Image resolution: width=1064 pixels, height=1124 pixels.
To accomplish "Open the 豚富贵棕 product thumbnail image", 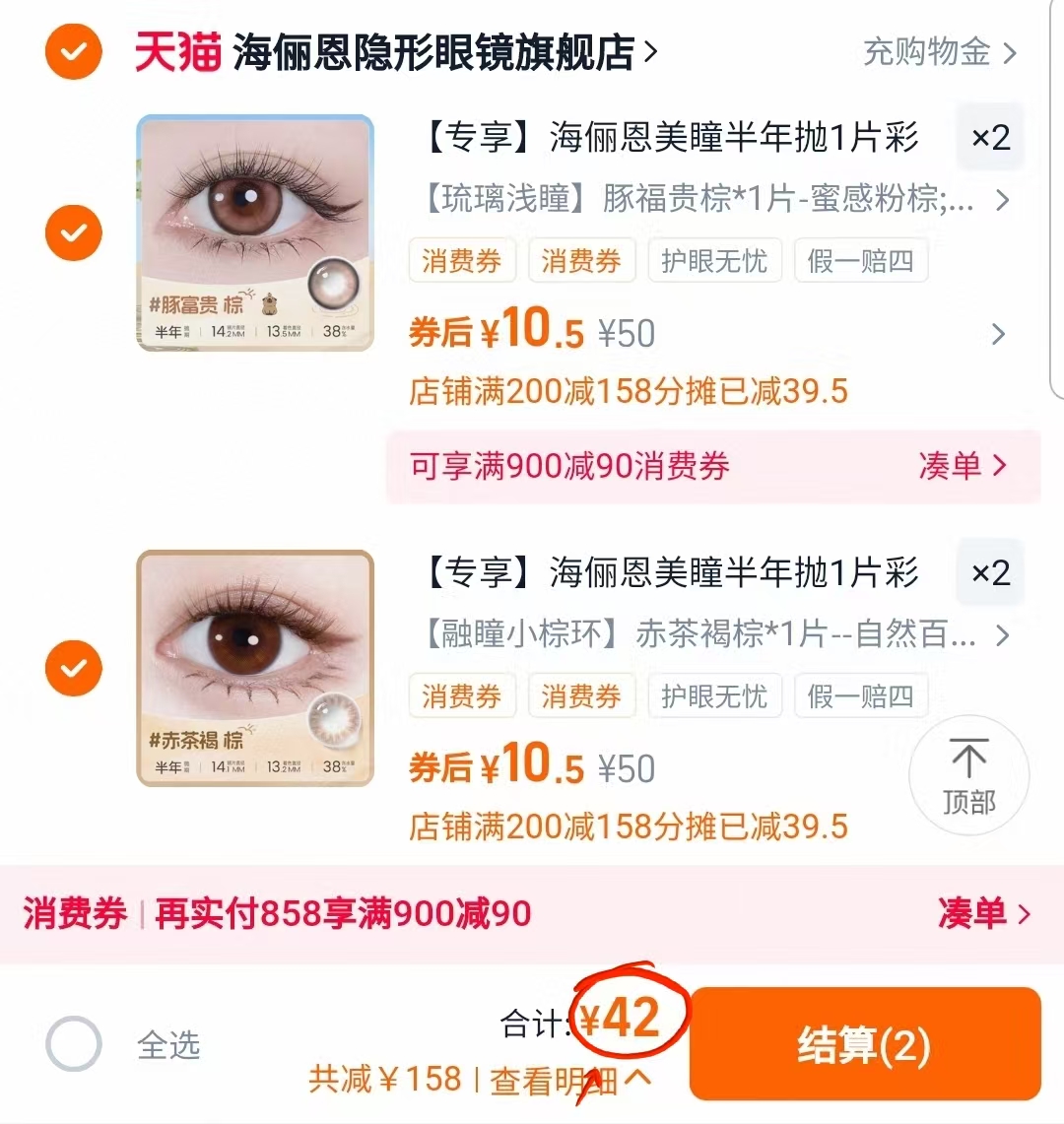I will tap(255, 232).
